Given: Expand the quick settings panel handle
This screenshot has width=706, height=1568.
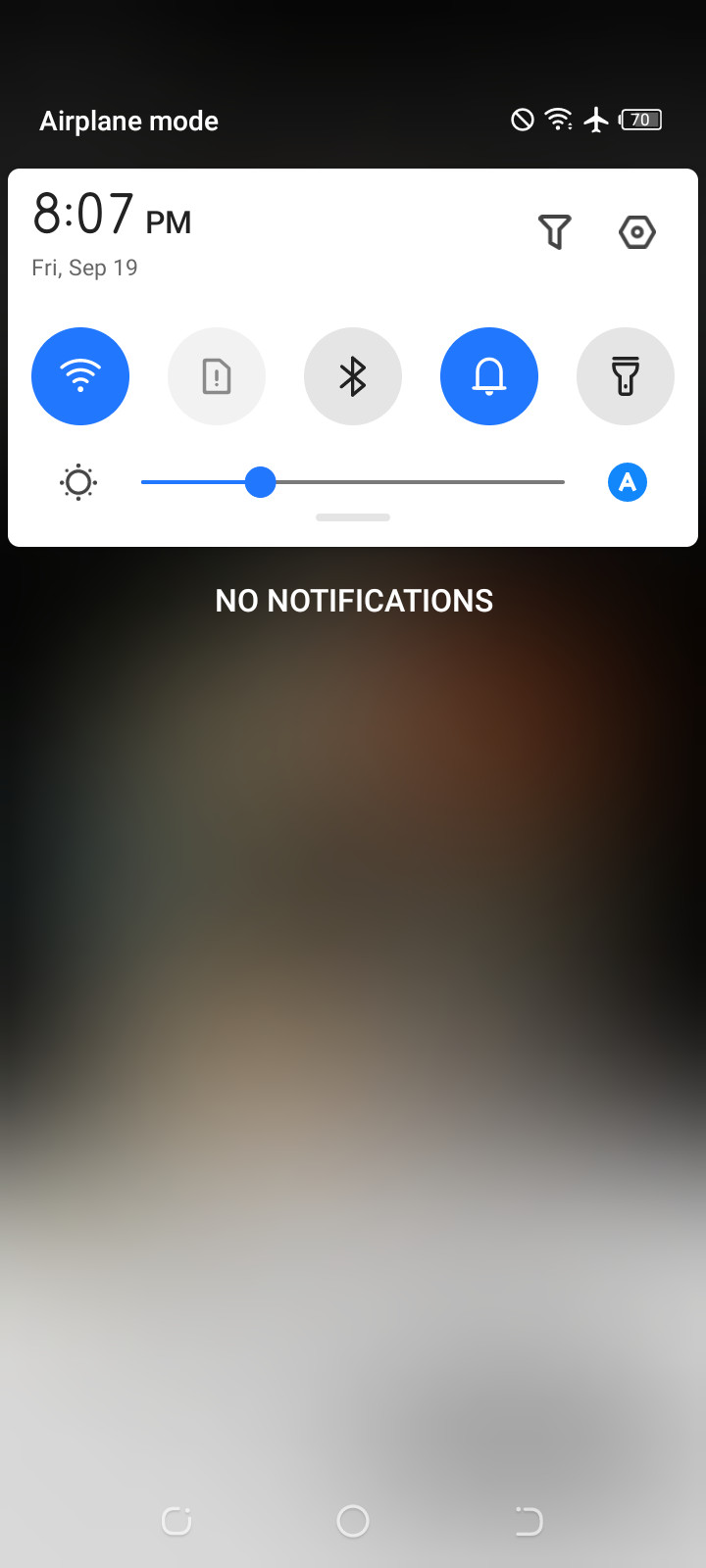Looking at the screenshot, I should click(x=353, y=517).
